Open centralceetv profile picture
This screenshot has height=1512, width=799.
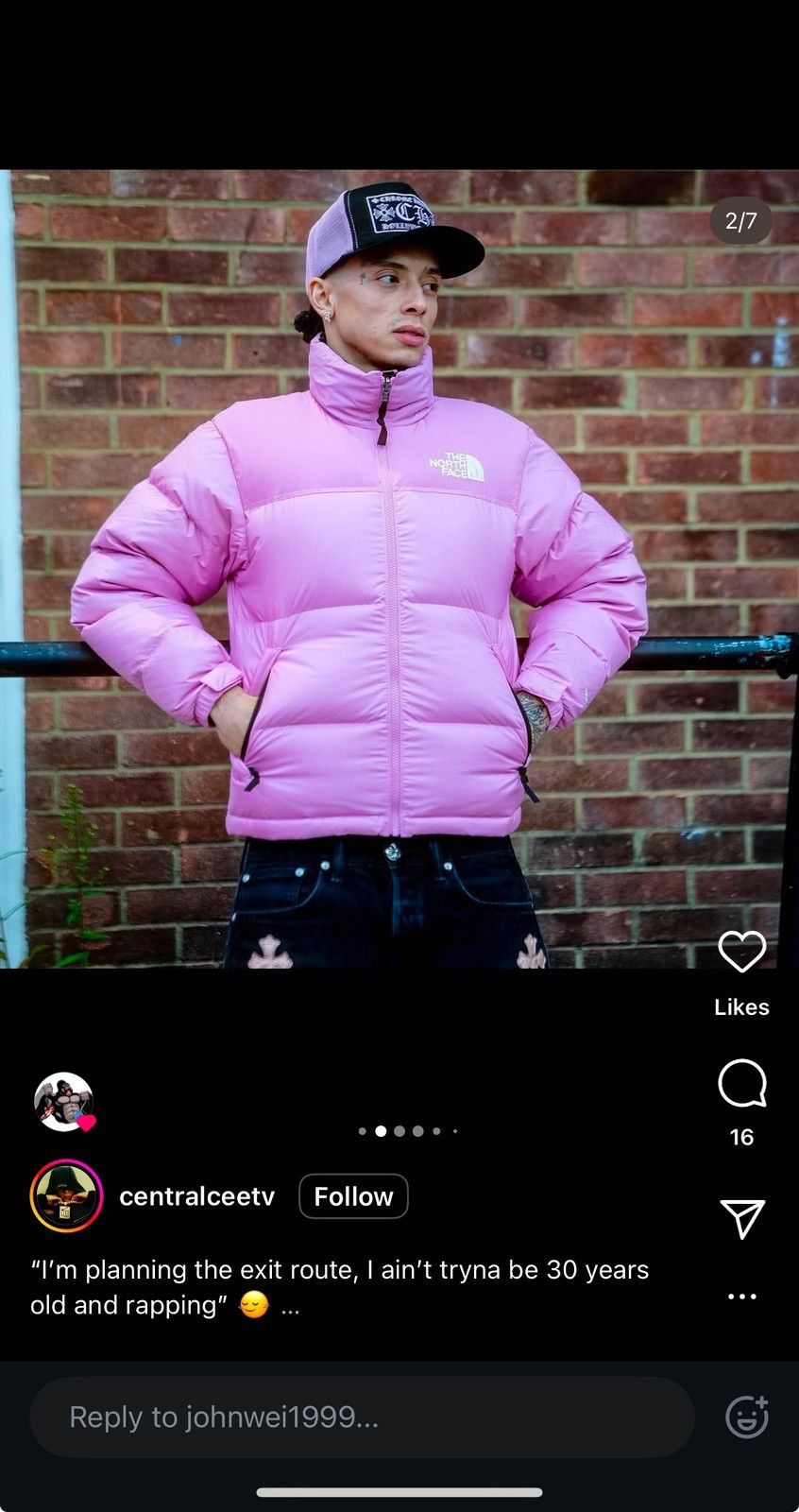(x=66, y=1195)
